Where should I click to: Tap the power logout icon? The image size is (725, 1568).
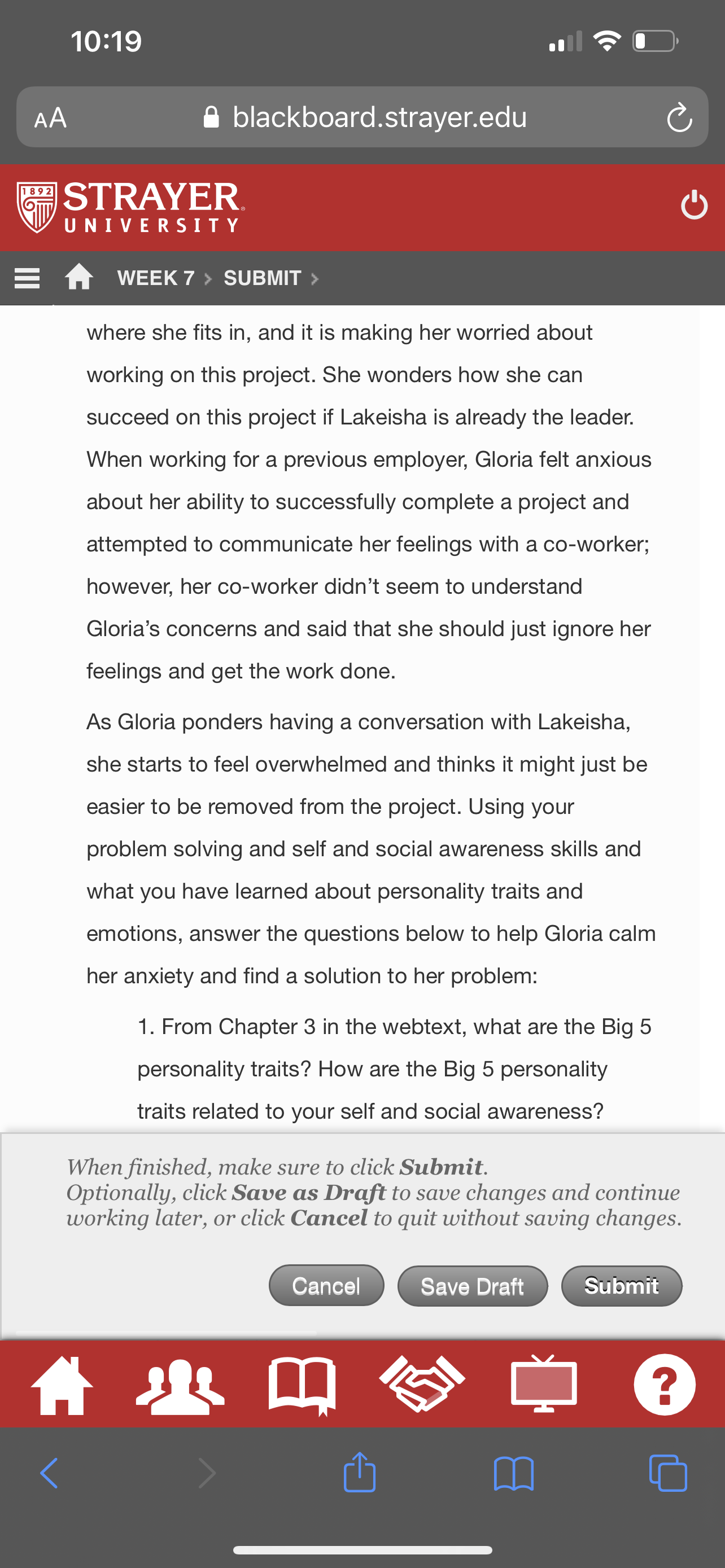(694, 204)
